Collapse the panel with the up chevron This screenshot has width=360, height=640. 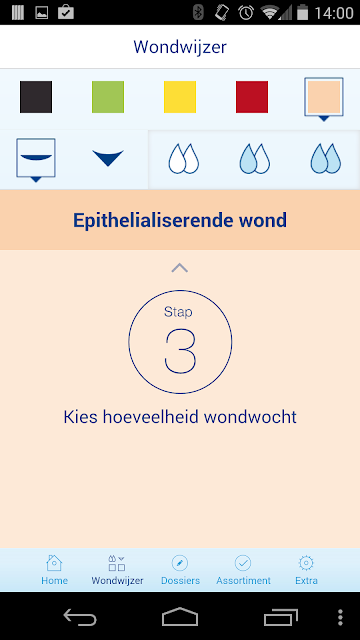[x=180, y=268]
